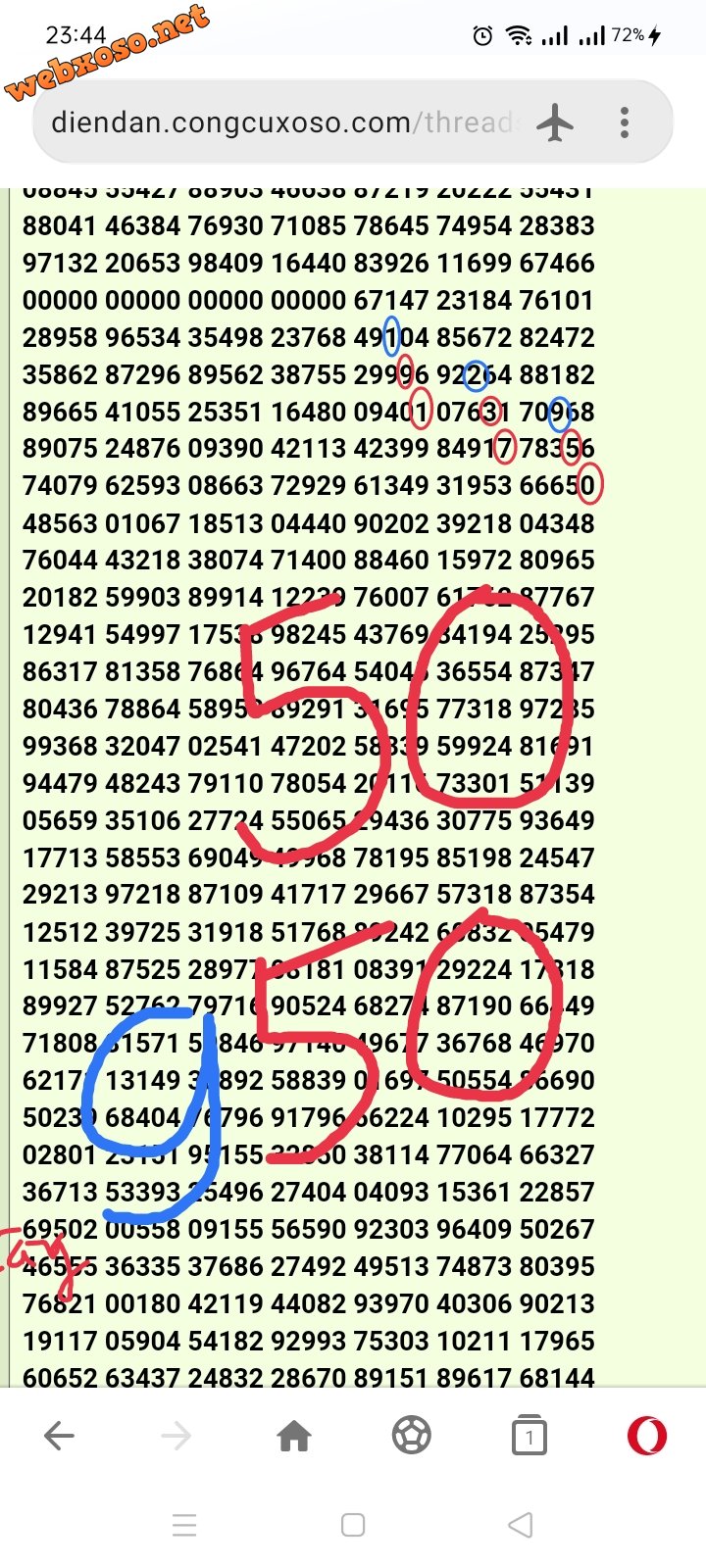Open the browser home page
The width and height of the screenshot is (706, 1568).
(x=294, y=1437)
